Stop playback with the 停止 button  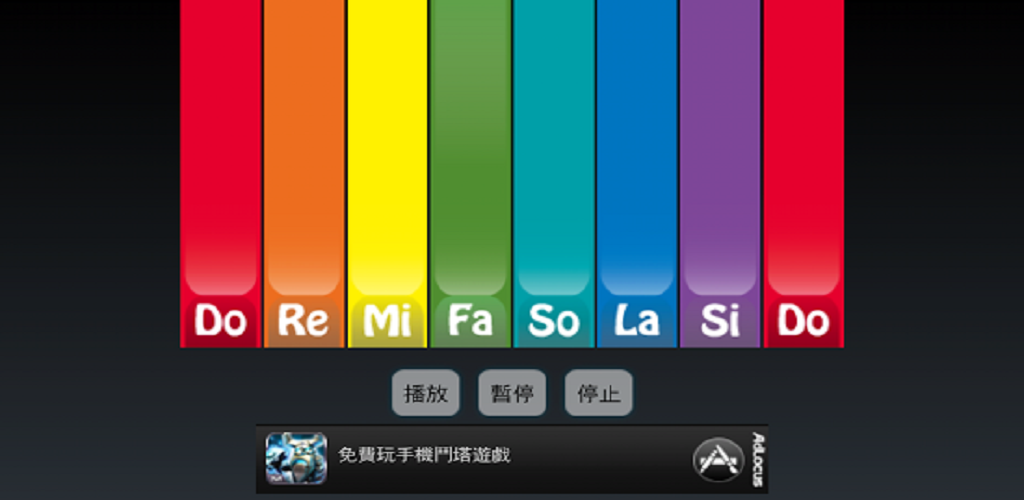[x=599, y=393]
